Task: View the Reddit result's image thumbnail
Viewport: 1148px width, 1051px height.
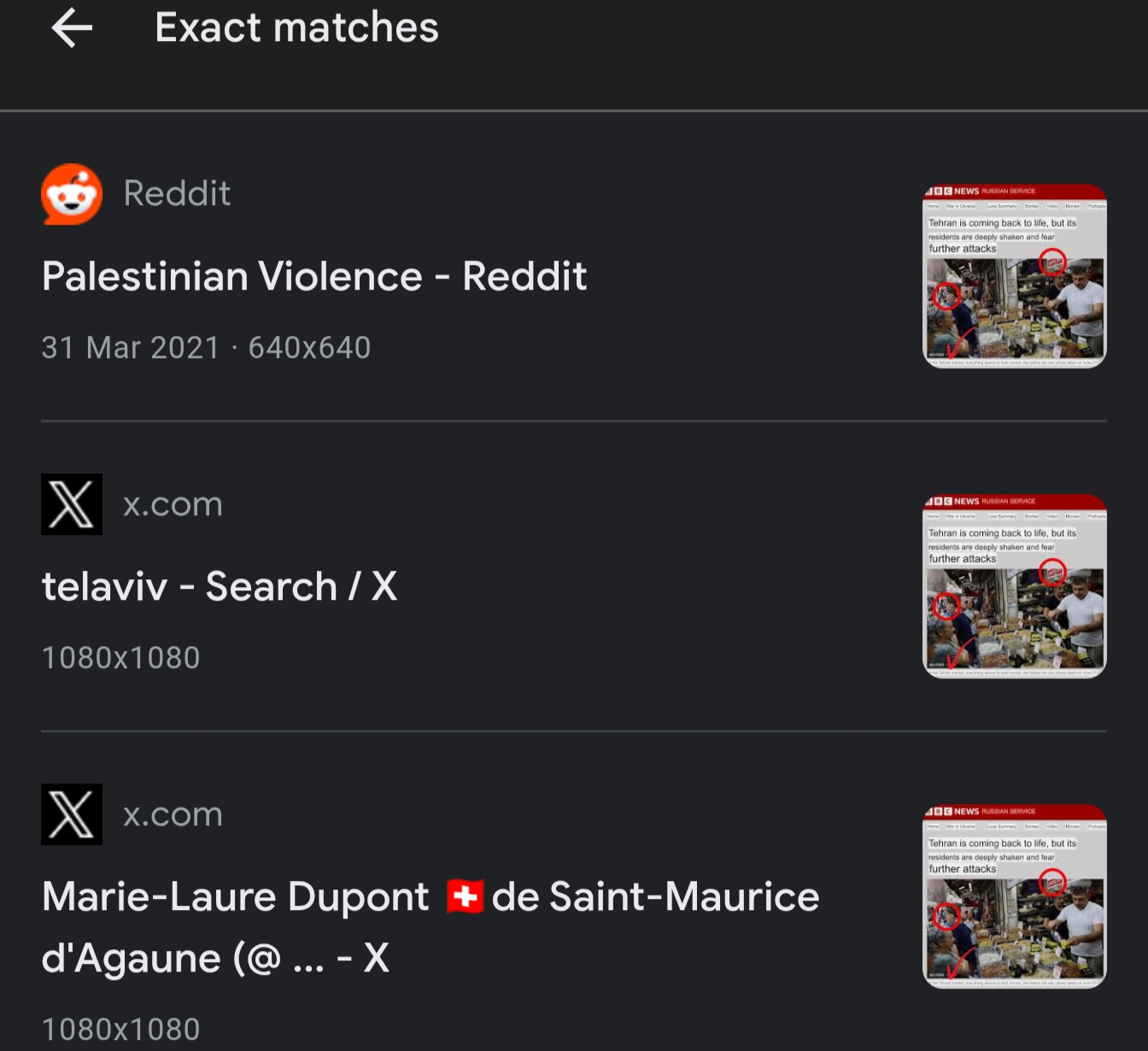Action: [x=1015, y=276]
